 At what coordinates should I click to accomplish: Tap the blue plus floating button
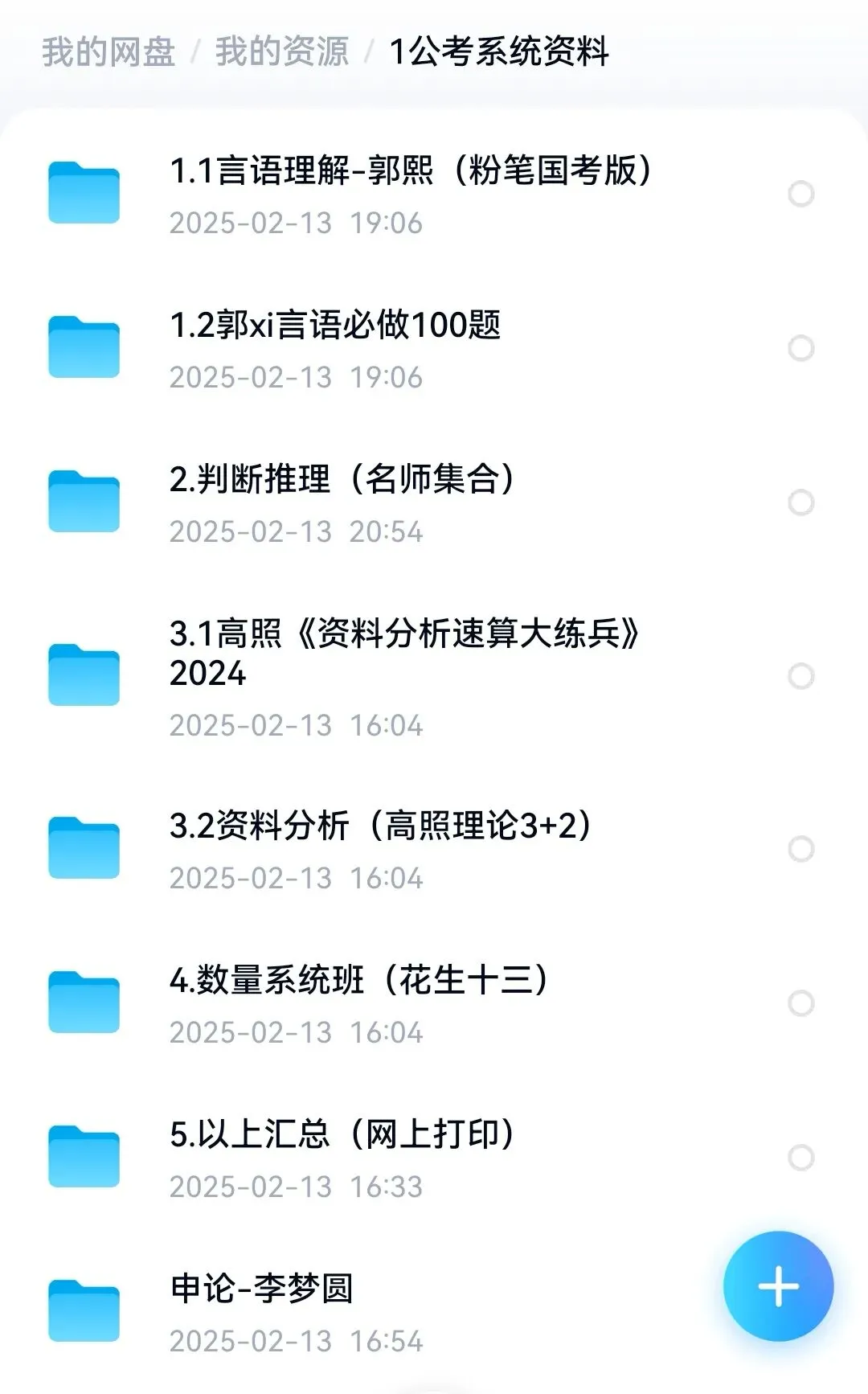click(x=778, y=1286)
